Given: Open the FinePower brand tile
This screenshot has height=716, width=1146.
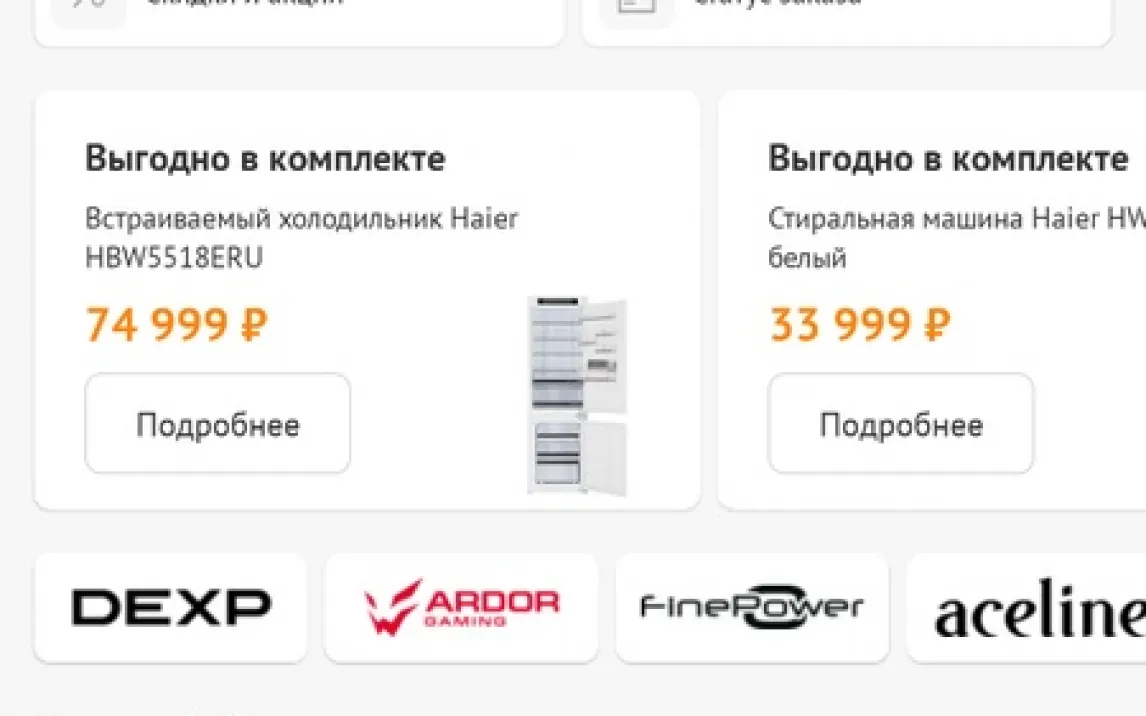Looking at the screenshot, I should coord(751,607).
